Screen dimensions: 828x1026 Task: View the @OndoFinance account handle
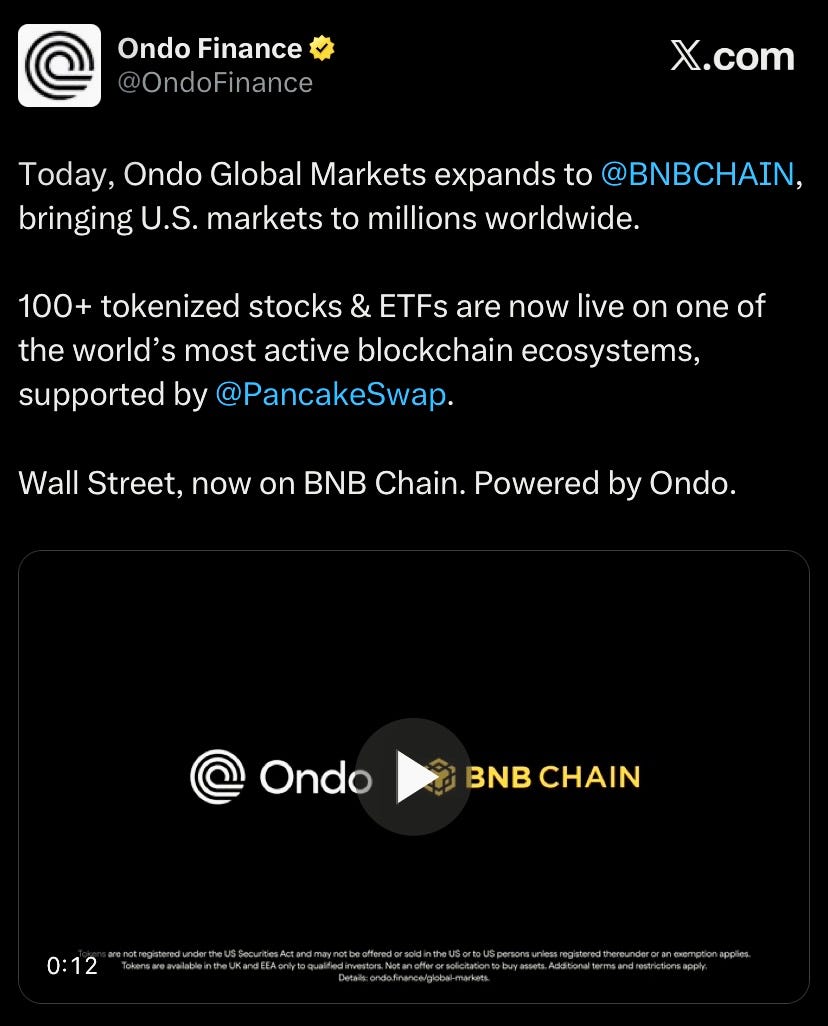pyautogui.click(x=215, y=82)
